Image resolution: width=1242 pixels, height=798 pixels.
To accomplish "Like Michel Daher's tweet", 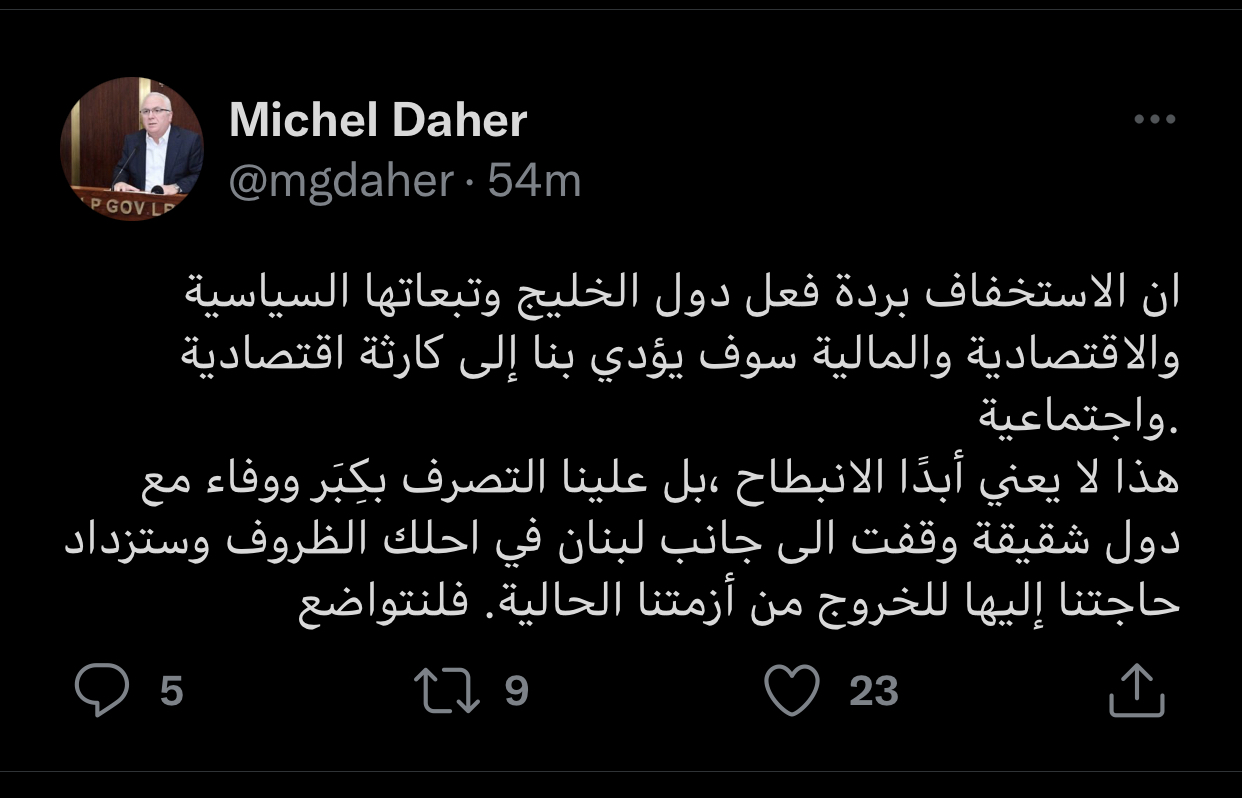I will pyautogui.click(x=791, y=692).
